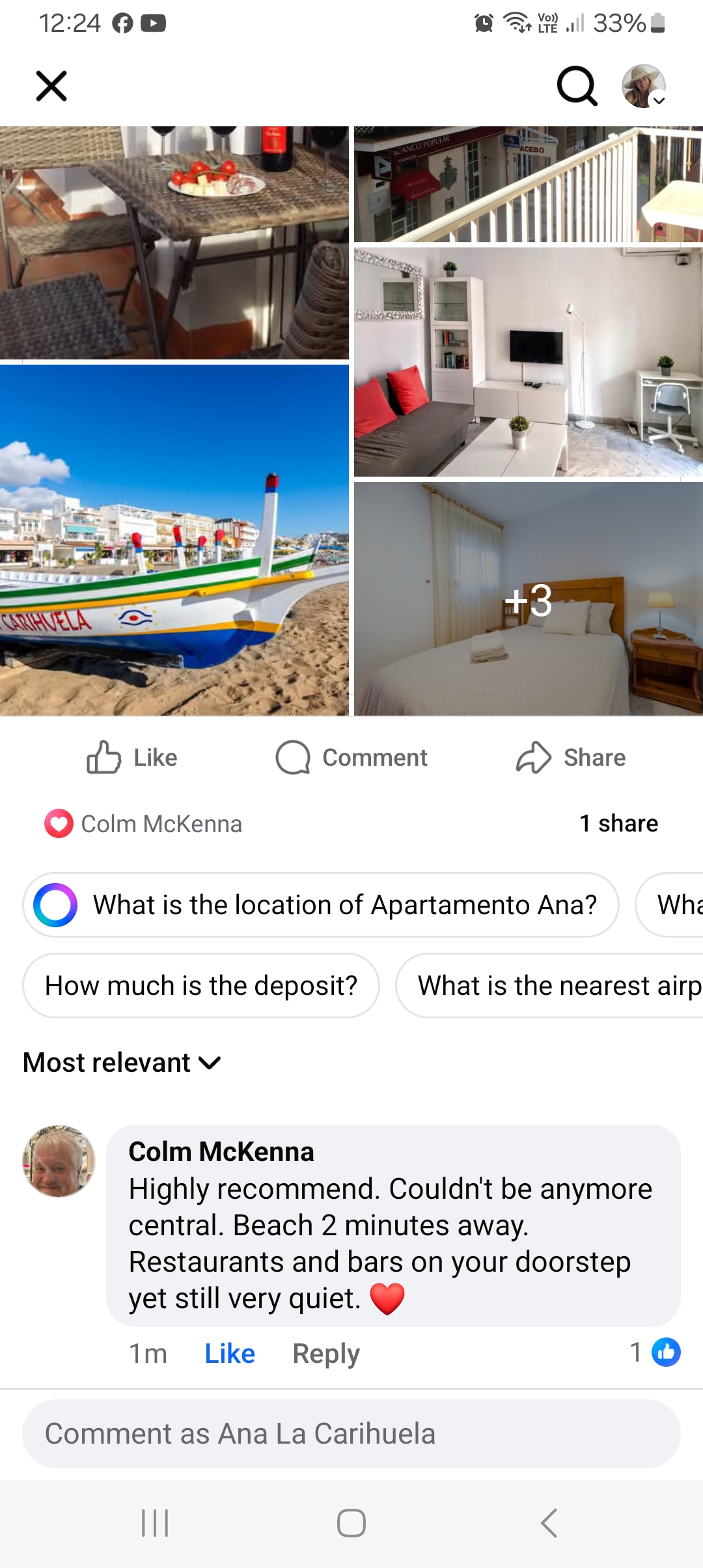Screen dimensions: 703x1568
Task: Like this post
Action: (x=132, y=757)
